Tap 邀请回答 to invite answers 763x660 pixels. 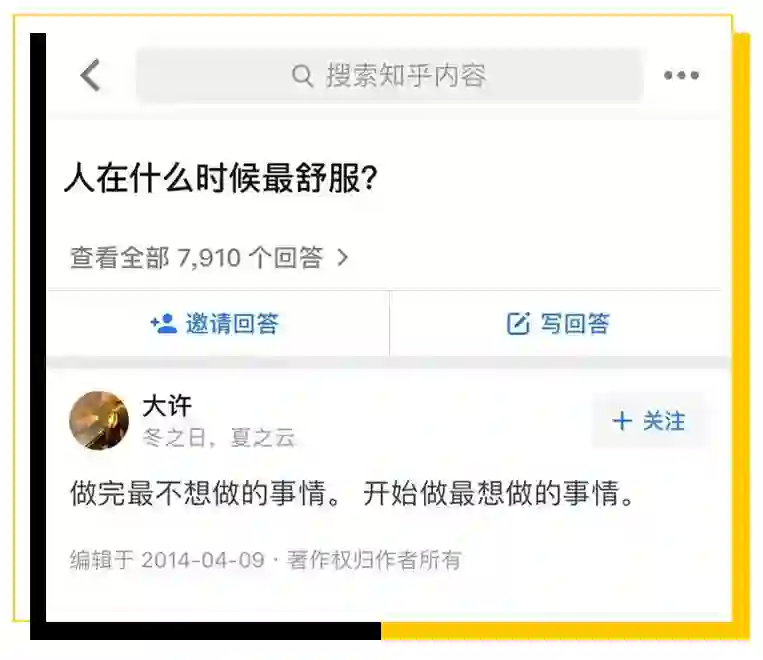(215, 323)
